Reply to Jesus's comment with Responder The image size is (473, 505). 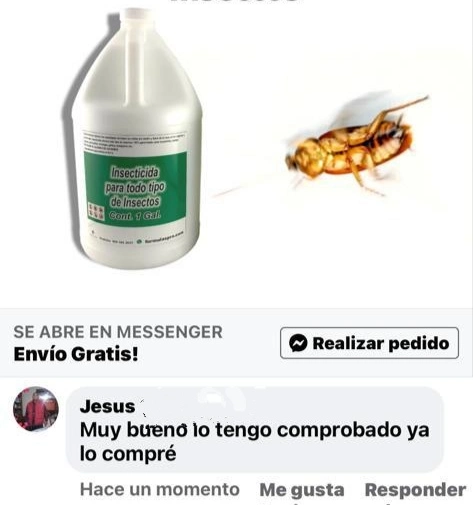click(x=415, y=490)
